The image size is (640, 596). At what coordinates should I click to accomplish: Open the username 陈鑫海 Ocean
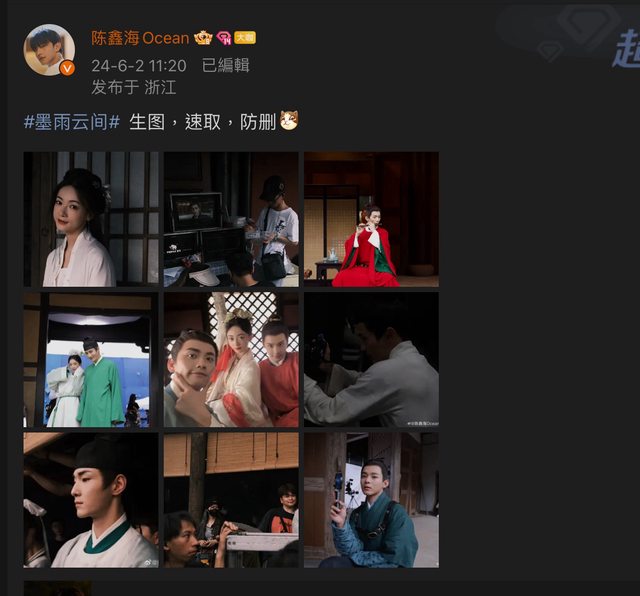tap(140, 38)
